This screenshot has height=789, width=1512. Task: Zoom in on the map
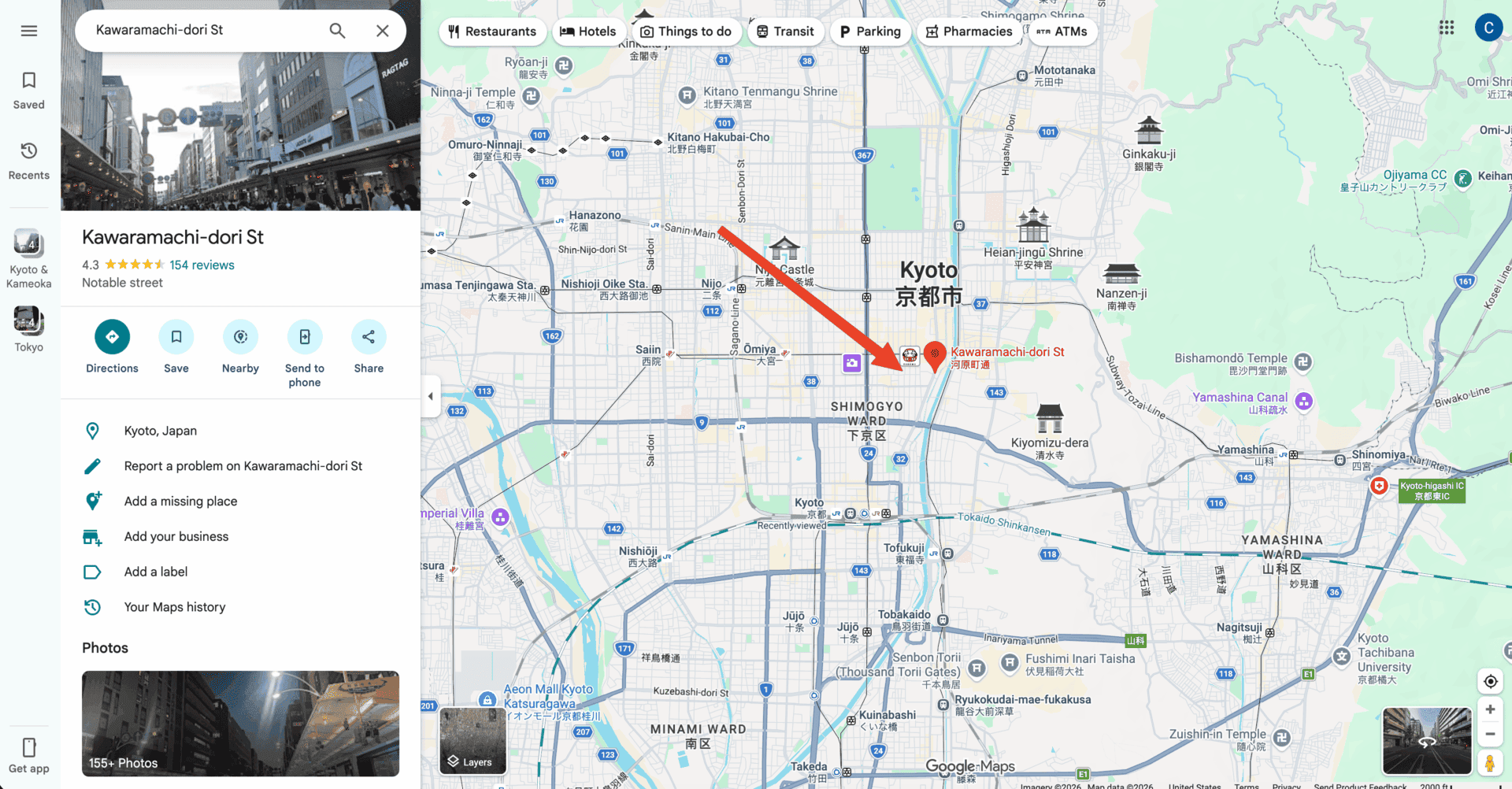(1490, 709)
